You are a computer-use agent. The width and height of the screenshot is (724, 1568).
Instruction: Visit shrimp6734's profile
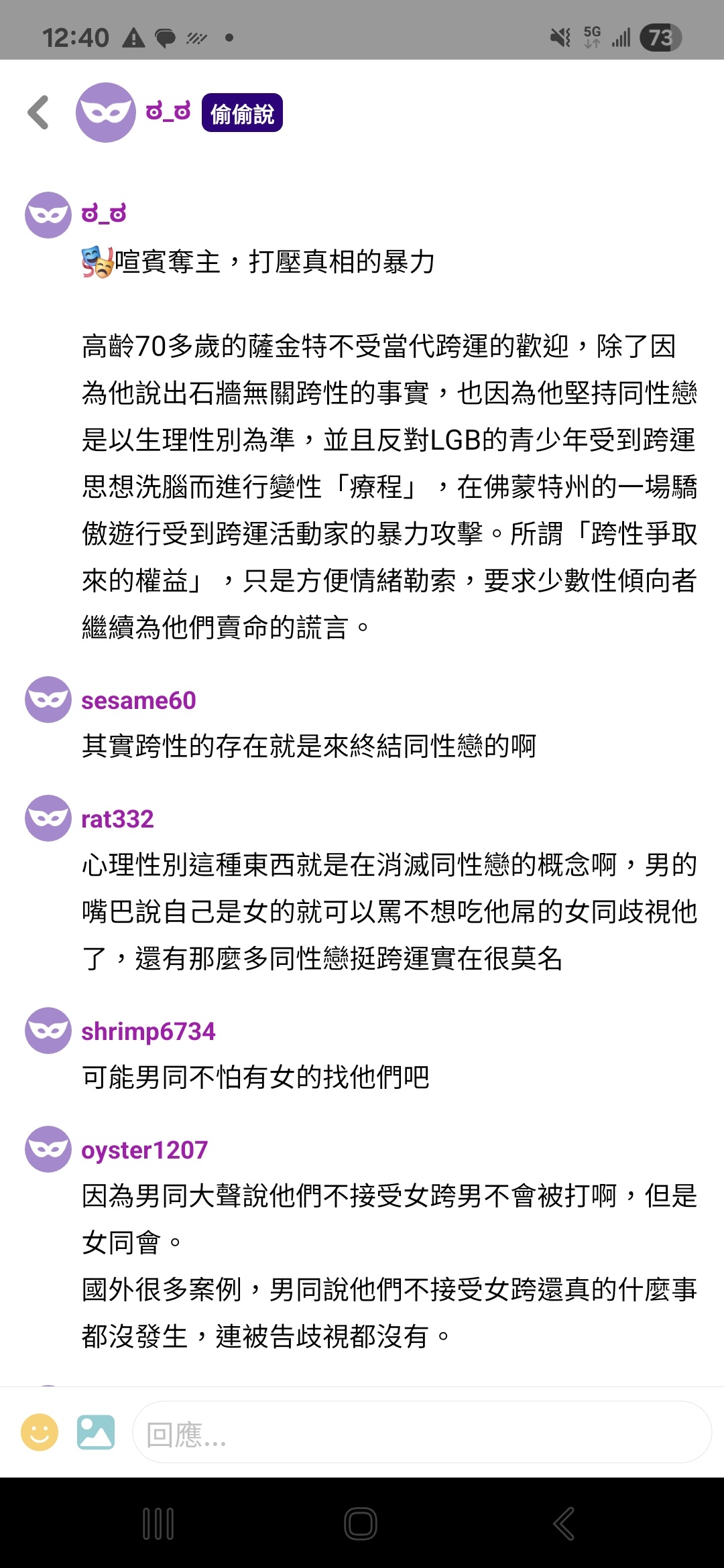(x=148, y=1031)
